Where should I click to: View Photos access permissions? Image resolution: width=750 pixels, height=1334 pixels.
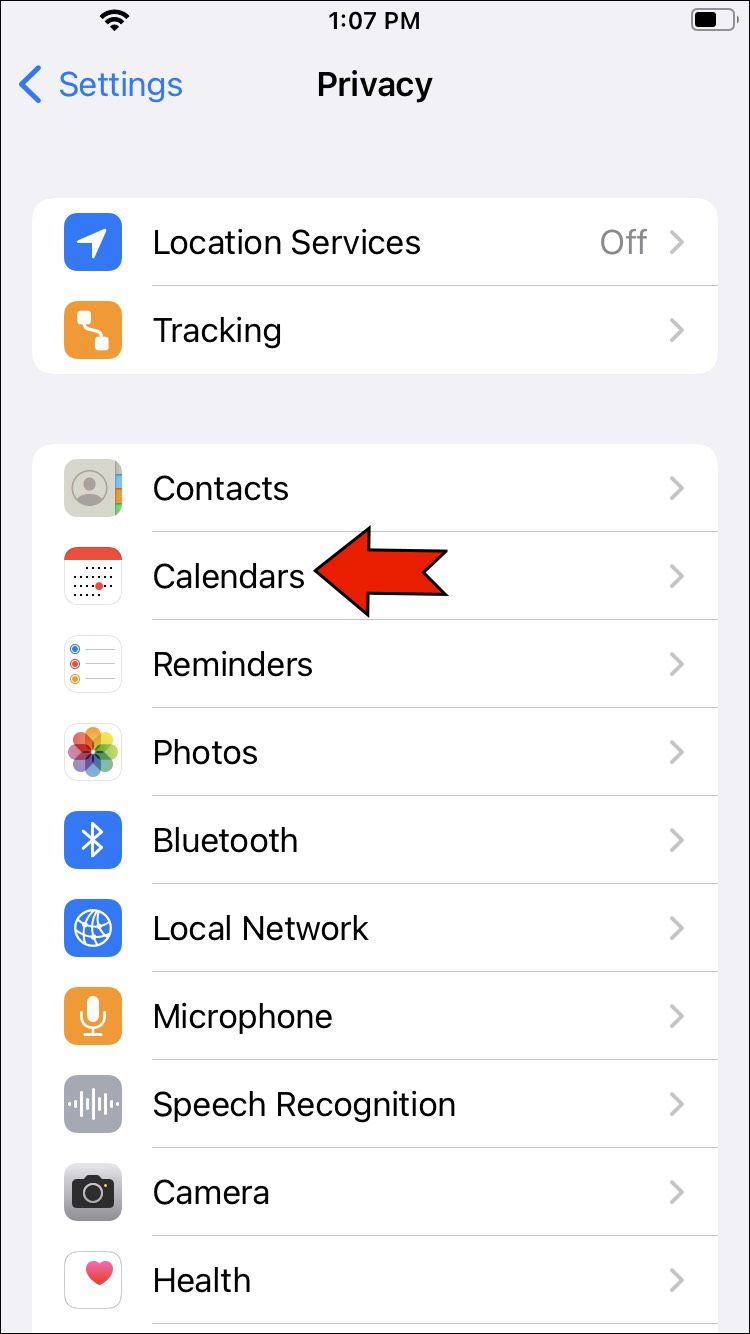[375, 753]
